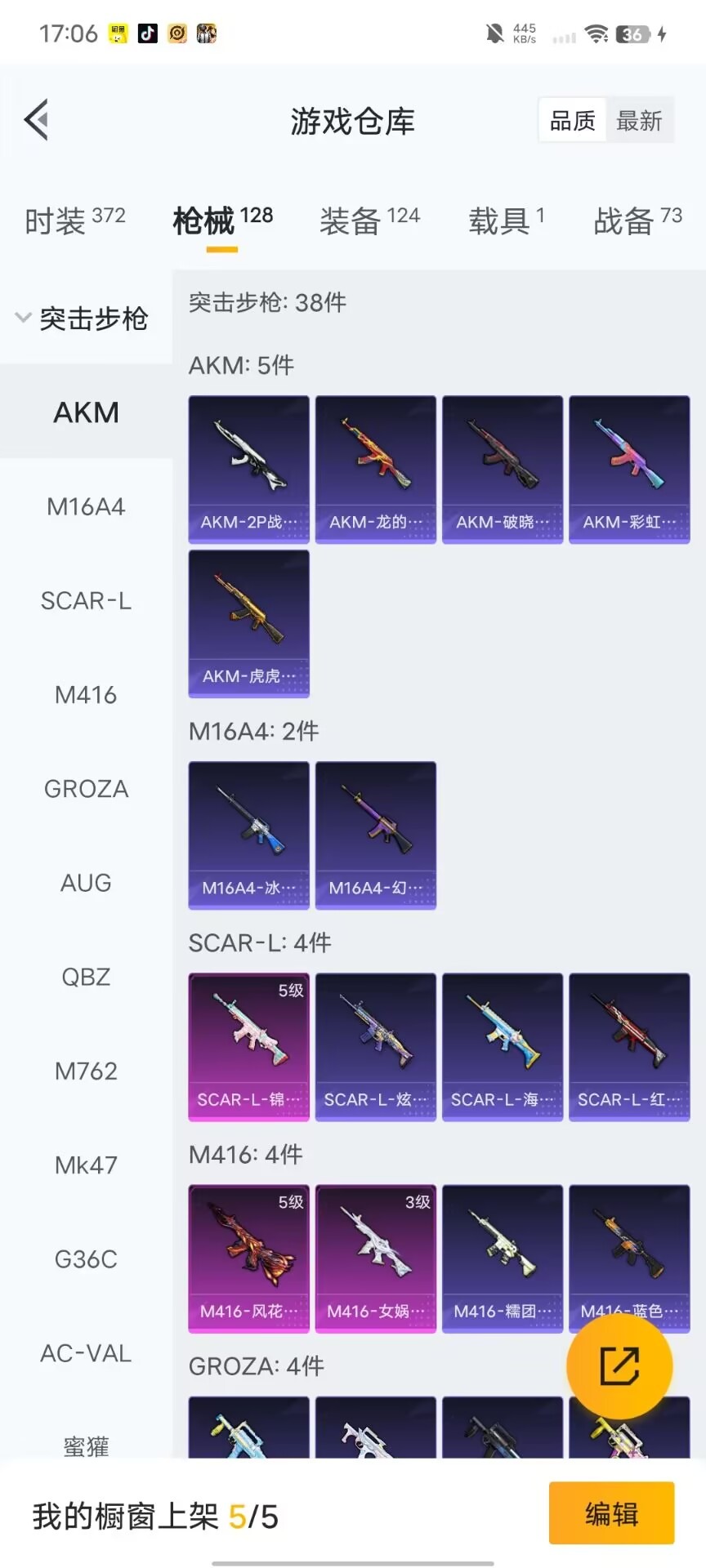The height and width of the screenshot is (1568, 706).
Task: Collapse the 突击步枪 category
Action: pyautogui.click(x=82, y=318)
